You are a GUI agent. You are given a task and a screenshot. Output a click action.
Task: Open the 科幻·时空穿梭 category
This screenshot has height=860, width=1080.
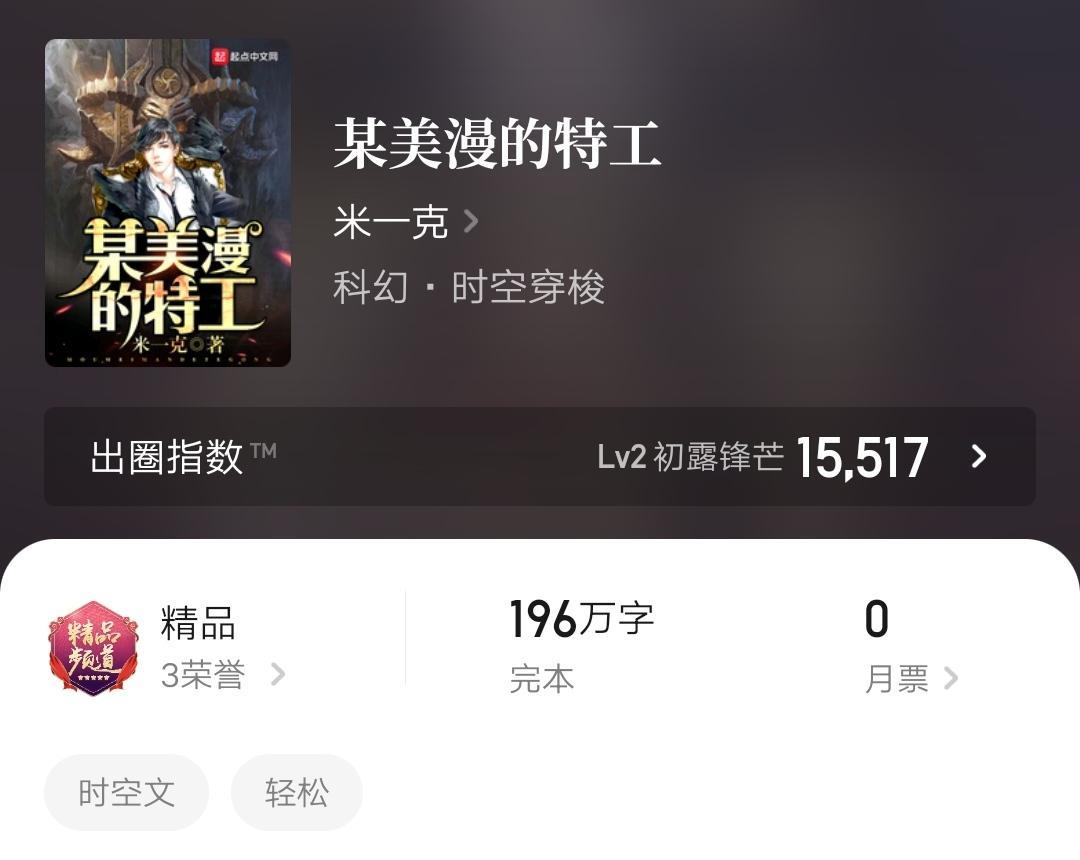469,288
